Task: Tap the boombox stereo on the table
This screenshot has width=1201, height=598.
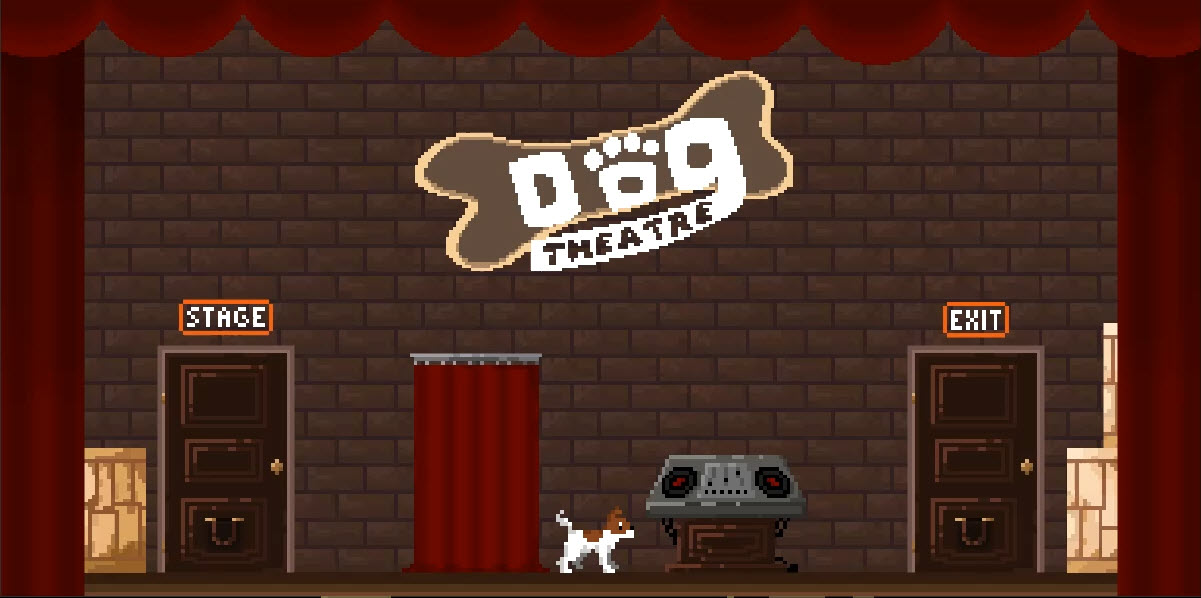Action: coord(727,484)
